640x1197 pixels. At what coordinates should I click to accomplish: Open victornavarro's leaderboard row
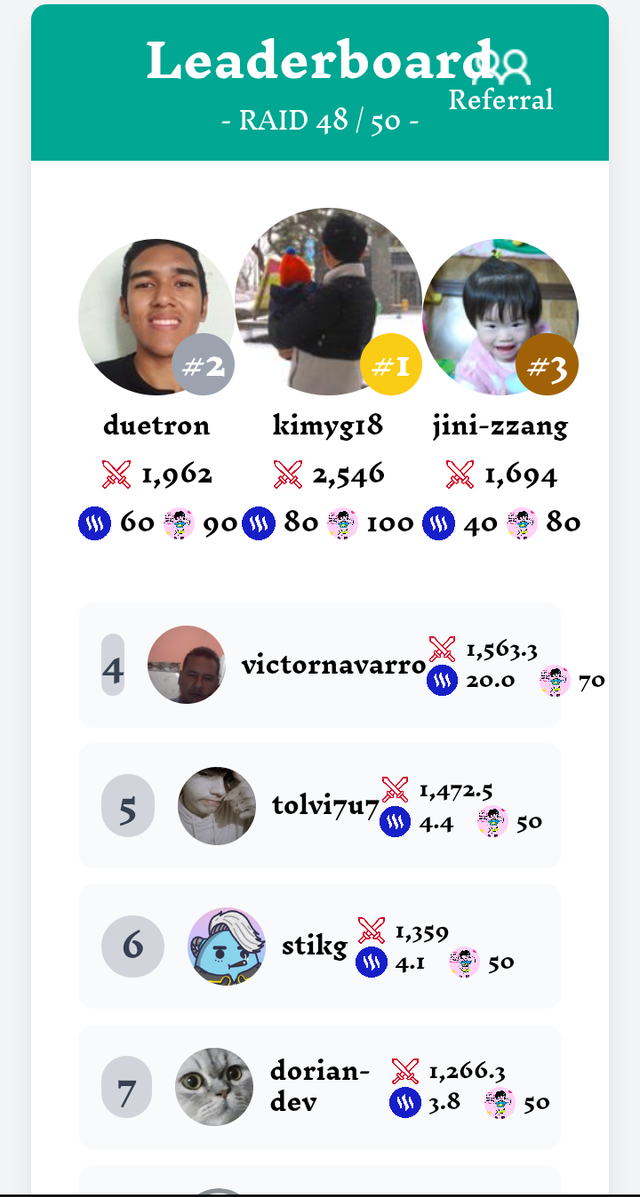(320, 665)
